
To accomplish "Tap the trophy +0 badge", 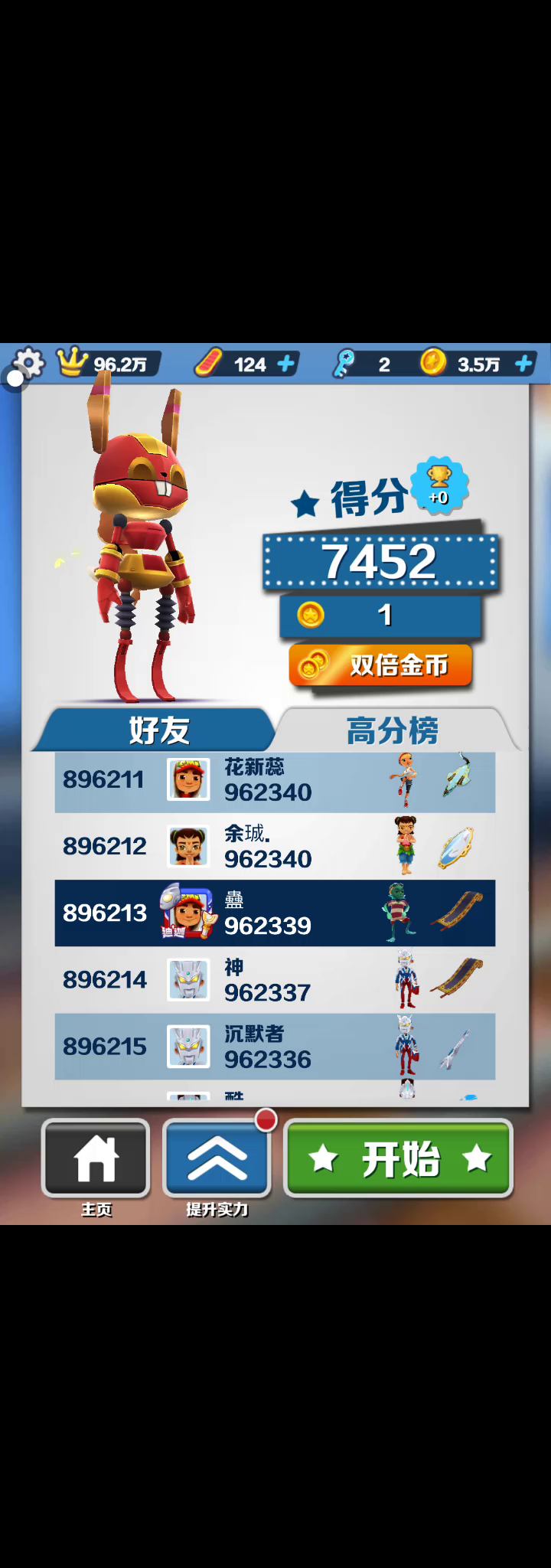I will click(439, 485).
